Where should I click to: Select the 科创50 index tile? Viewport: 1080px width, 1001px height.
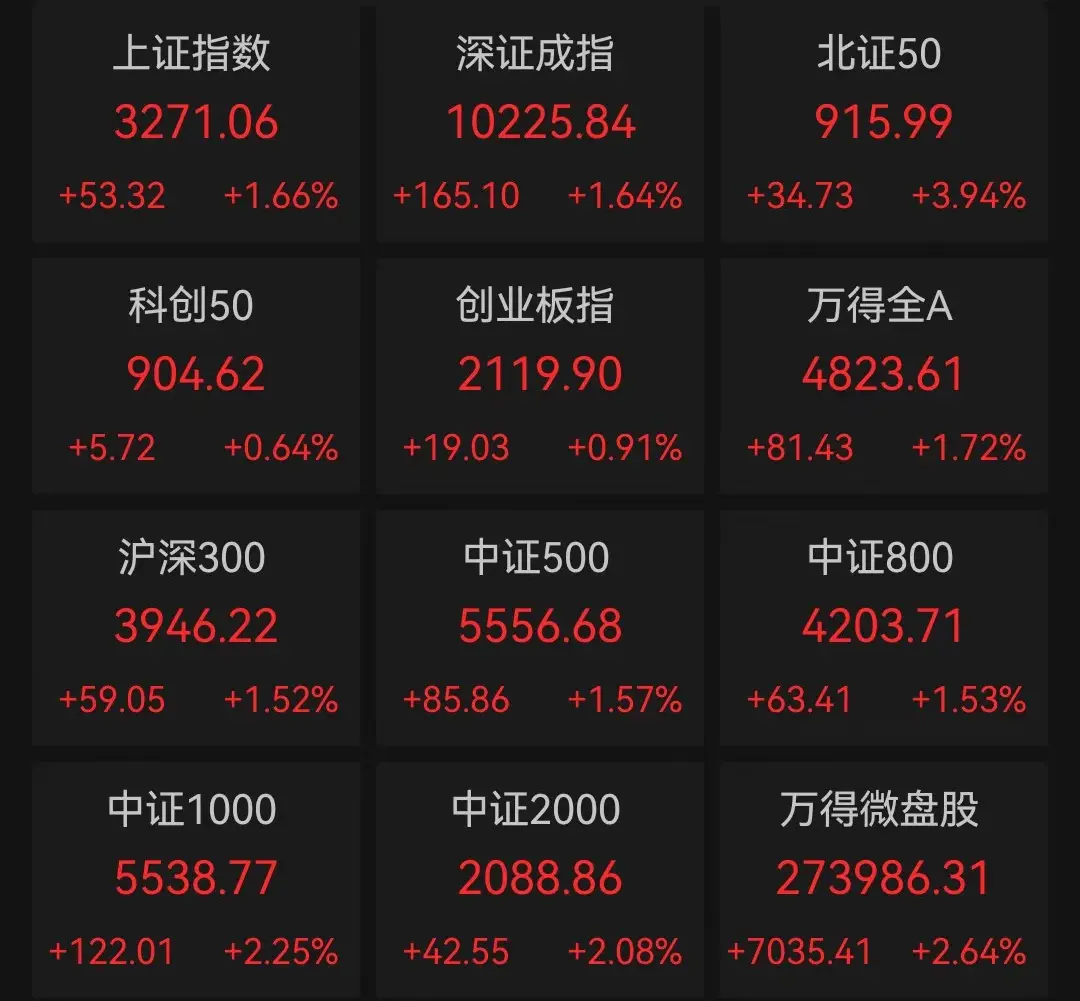[x=196, y=375]
